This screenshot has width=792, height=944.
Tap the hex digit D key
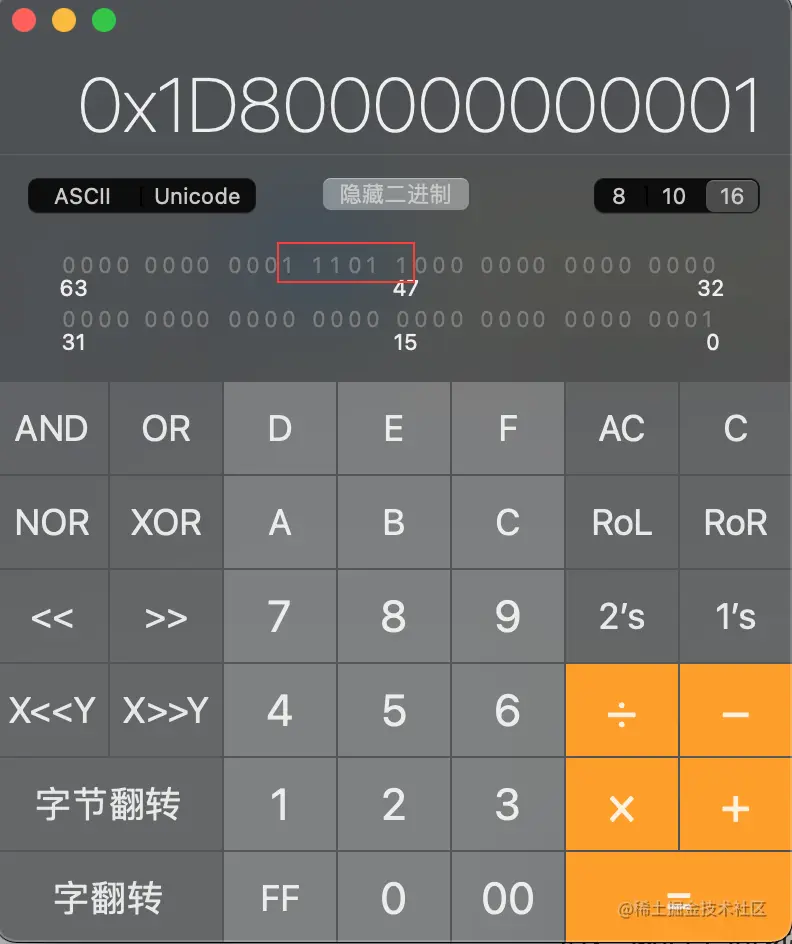(280, 429)
